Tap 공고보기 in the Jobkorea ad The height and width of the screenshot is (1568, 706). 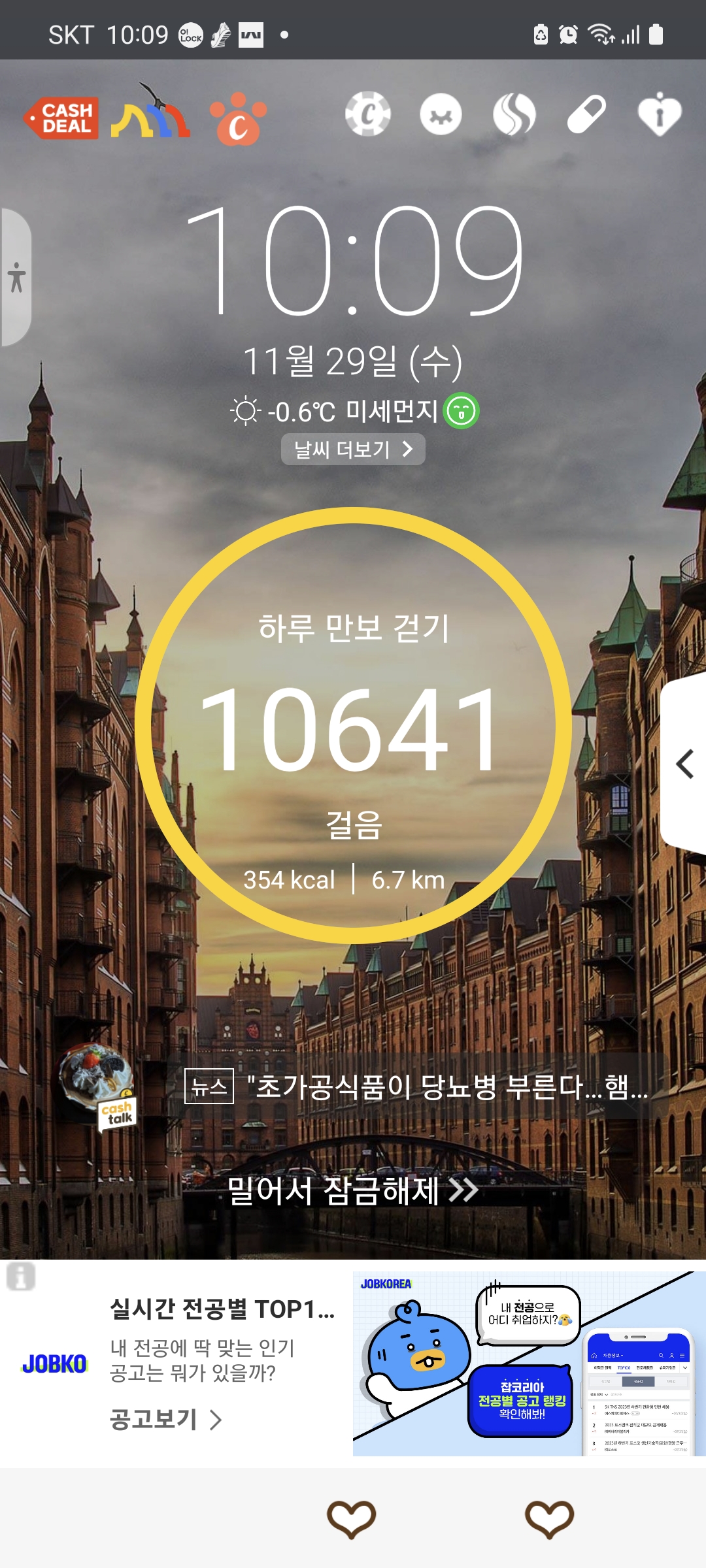click(x=166, y=1419)
